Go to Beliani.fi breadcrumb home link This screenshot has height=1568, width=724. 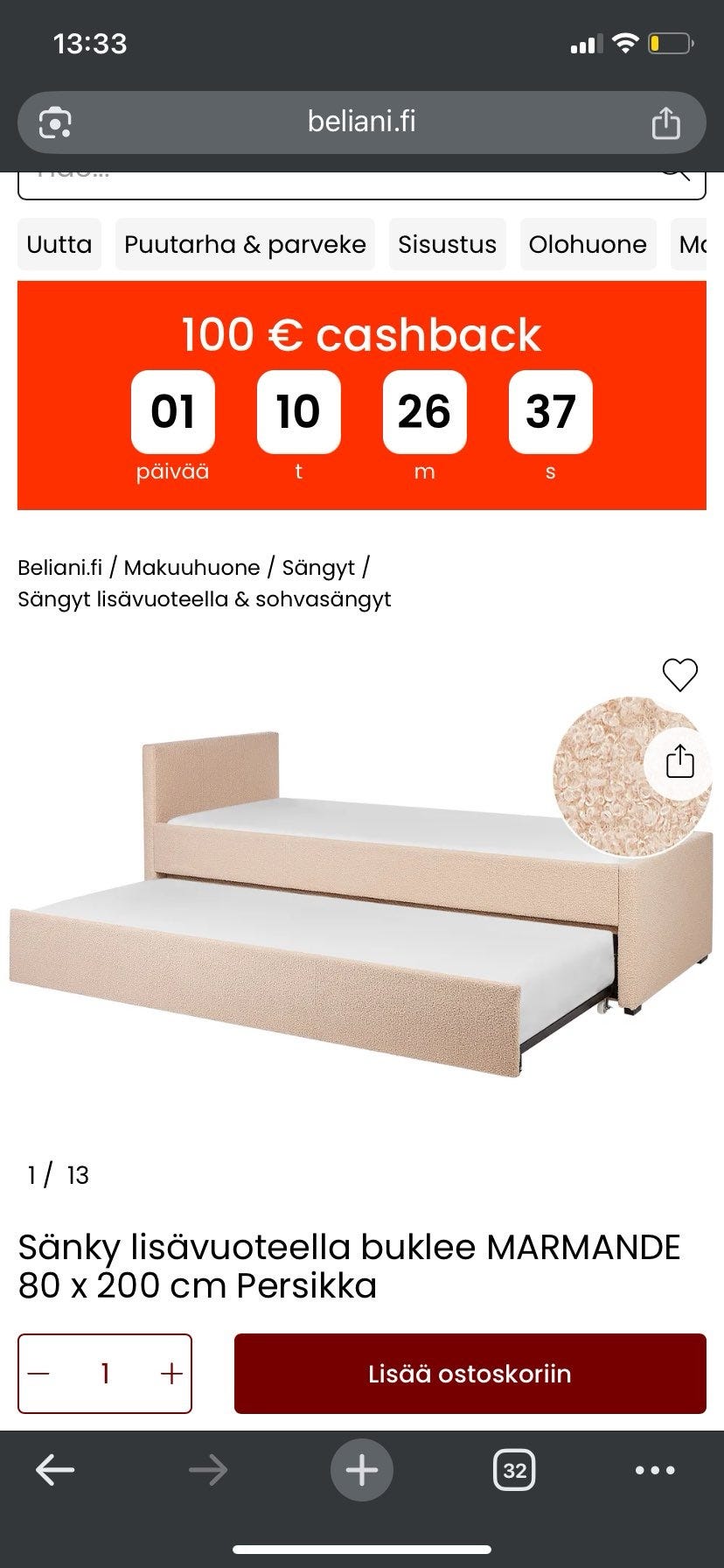pyautogui.click(x=60, y=568)
